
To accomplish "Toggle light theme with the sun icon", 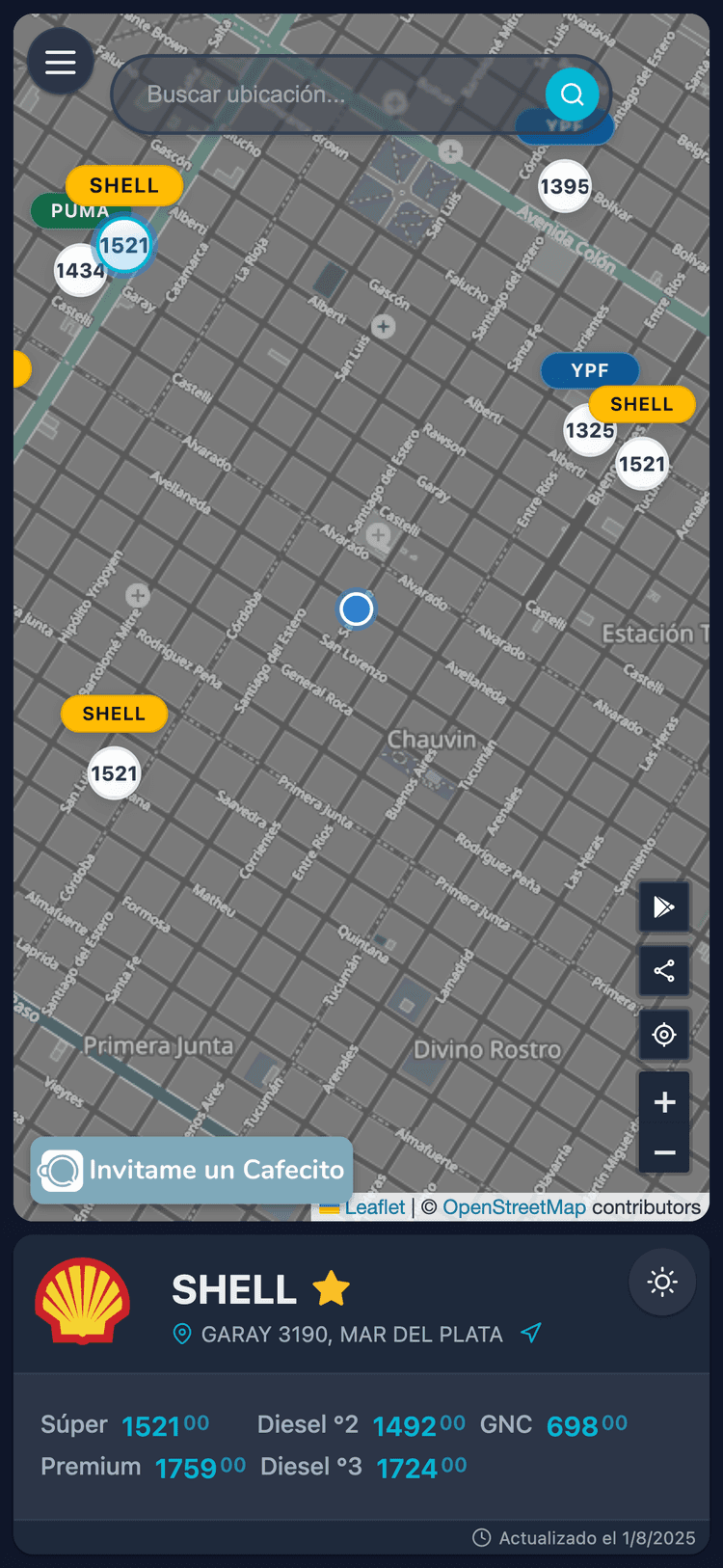I will 662,1283.
